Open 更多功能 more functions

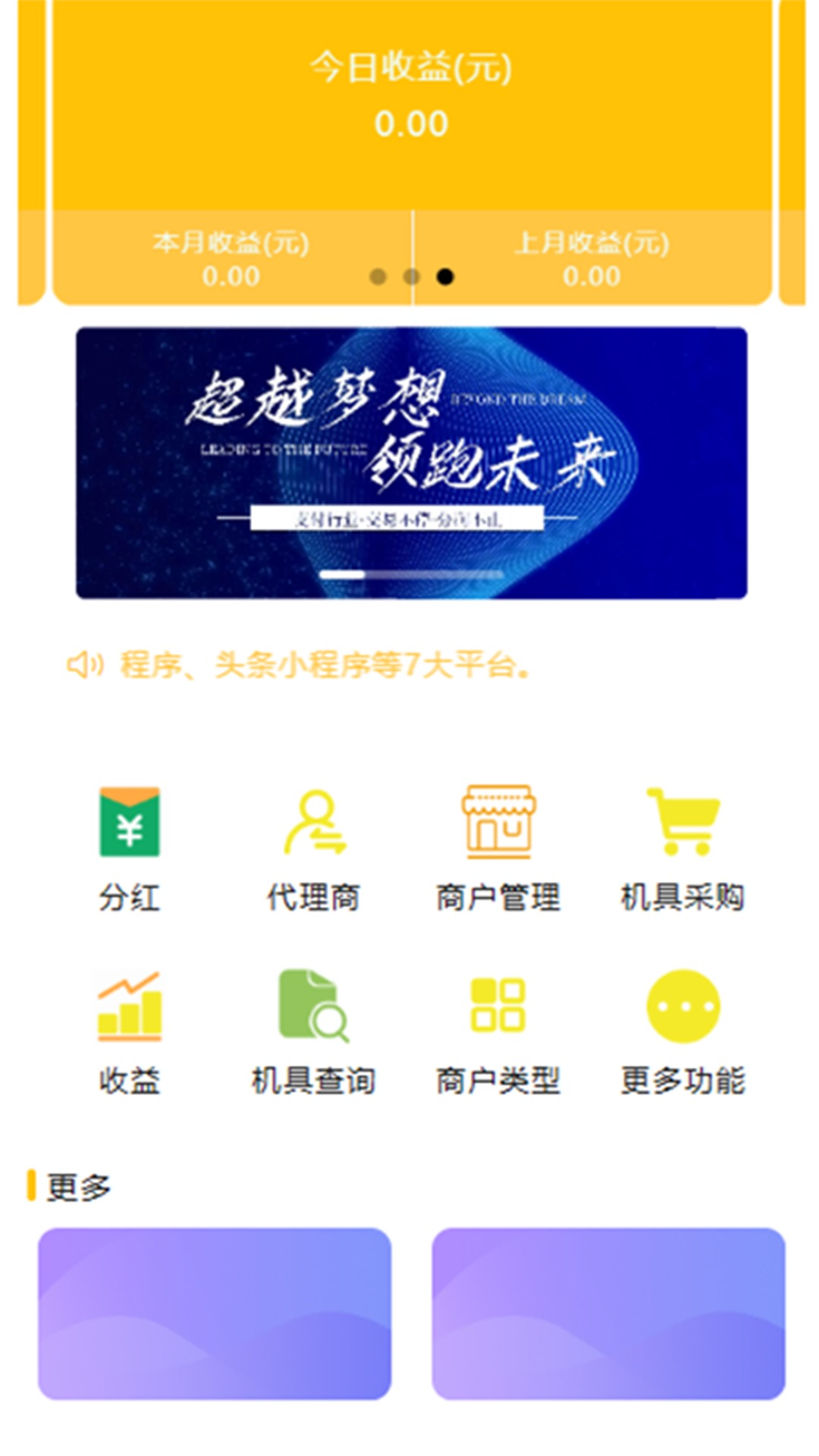point(682,1006)
